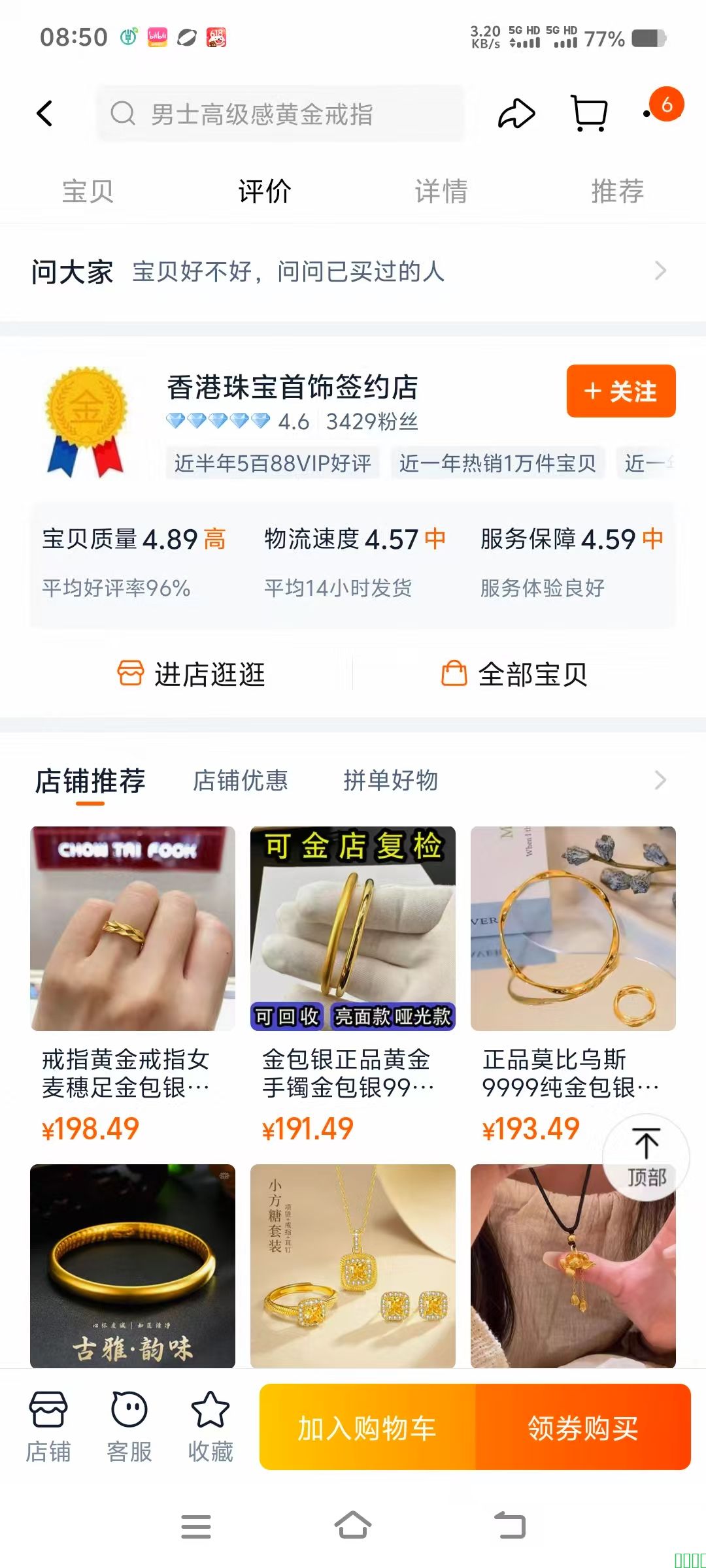Screen dimensions: 706x1568
Task: Add item with 加入购物车 button
Action: point(367,1428)
